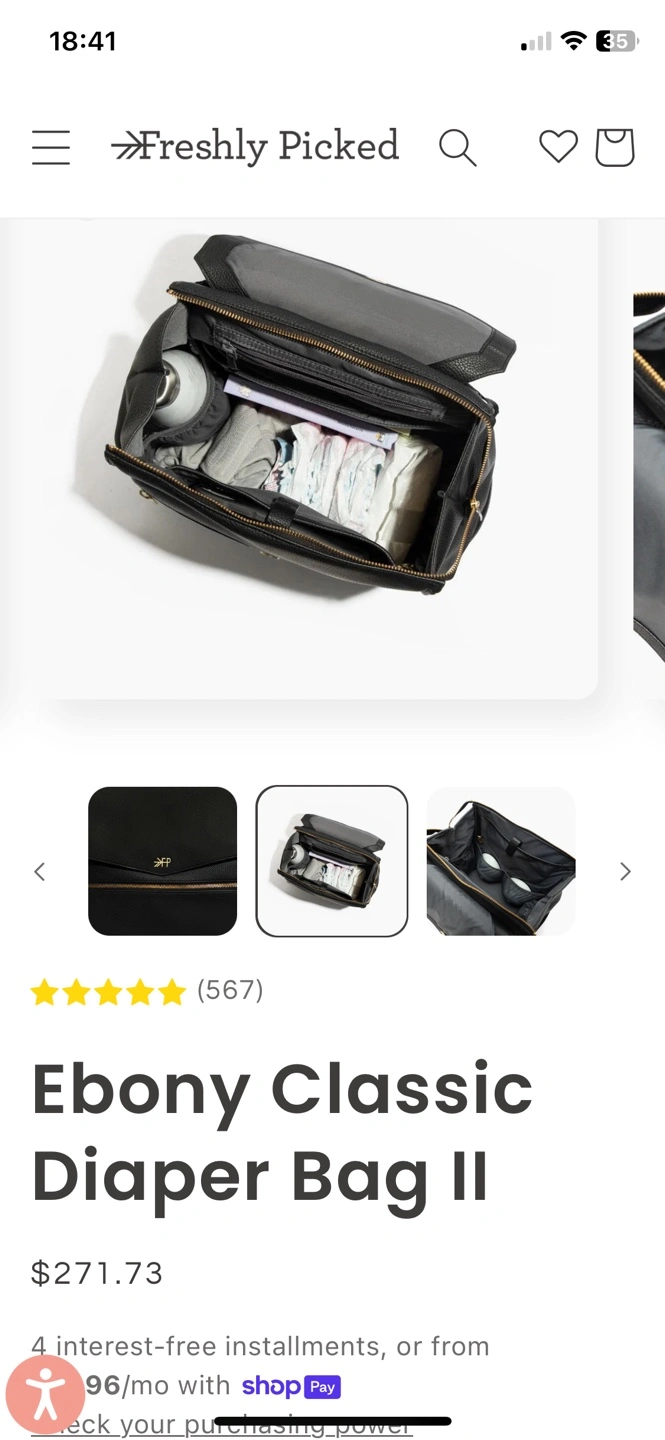Open the accessibility options button
The image size is (665, 1440).
[45, 1394]
